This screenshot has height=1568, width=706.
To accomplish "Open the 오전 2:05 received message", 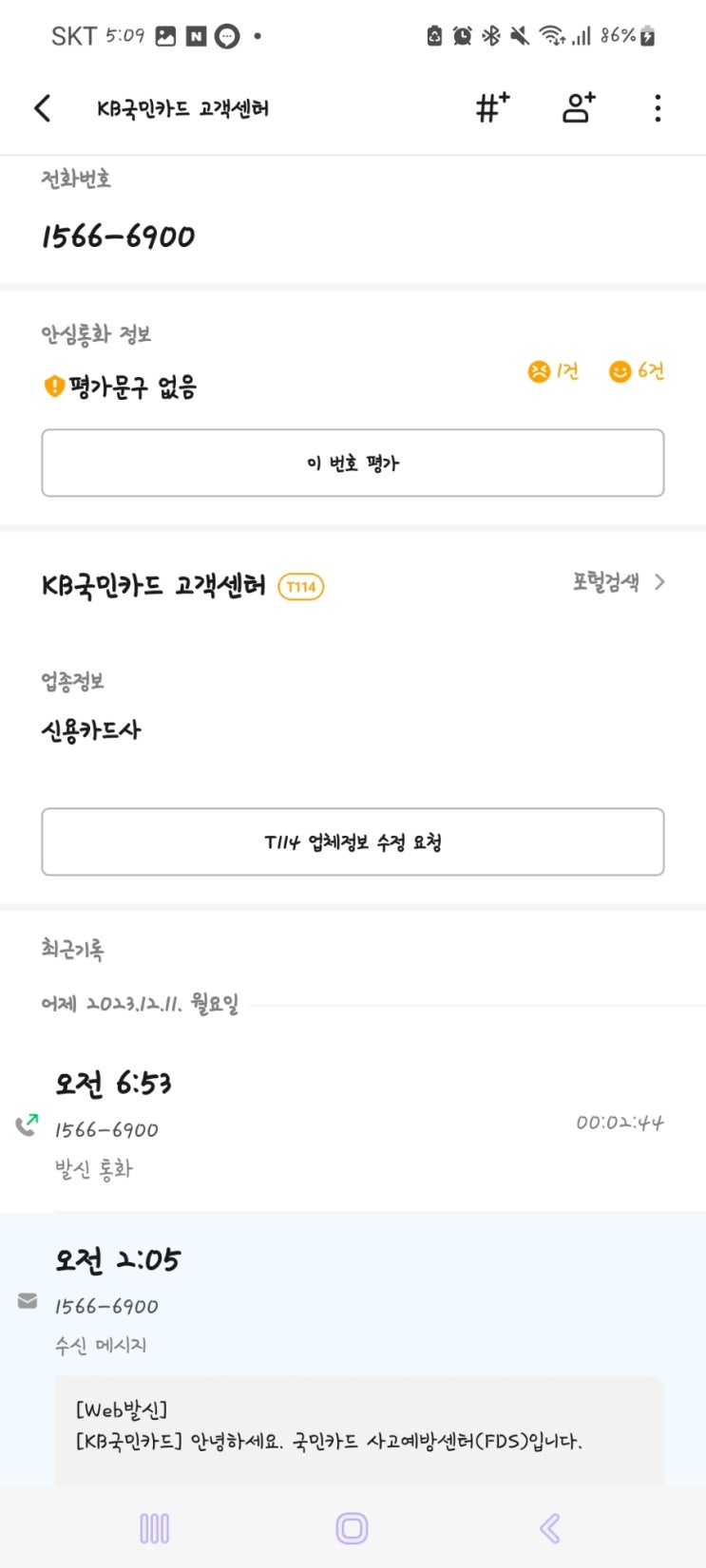I will [353, 1349].
